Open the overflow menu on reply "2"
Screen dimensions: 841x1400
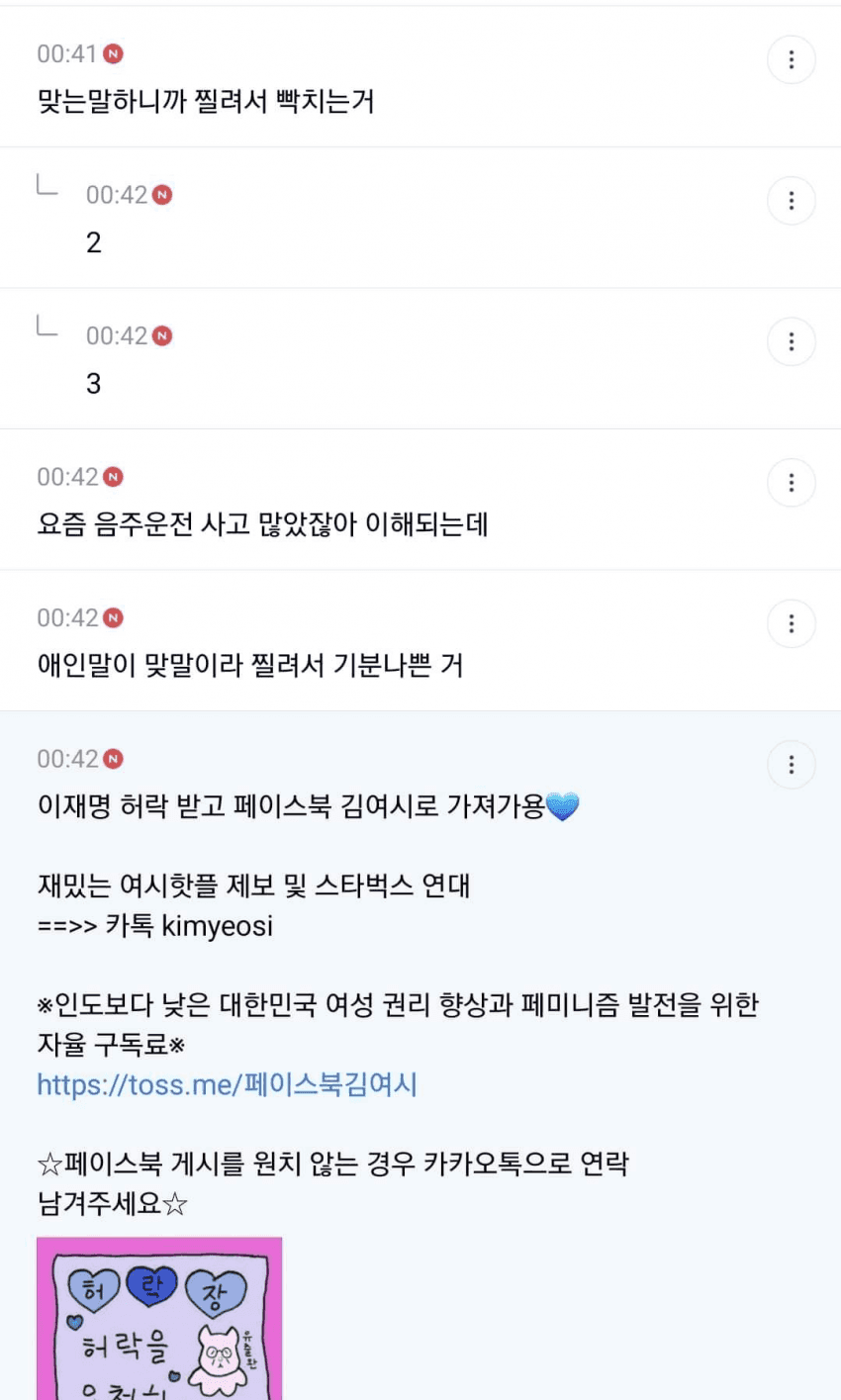pos(791,201)
